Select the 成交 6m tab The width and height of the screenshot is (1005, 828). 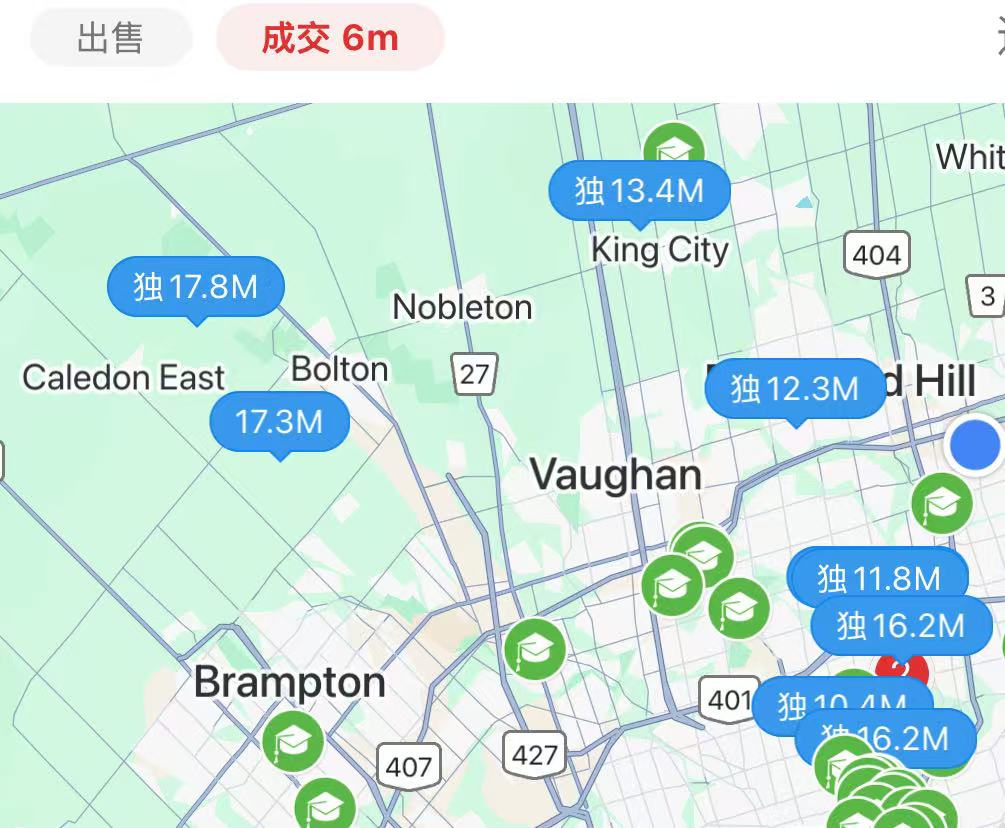(330, 38)
